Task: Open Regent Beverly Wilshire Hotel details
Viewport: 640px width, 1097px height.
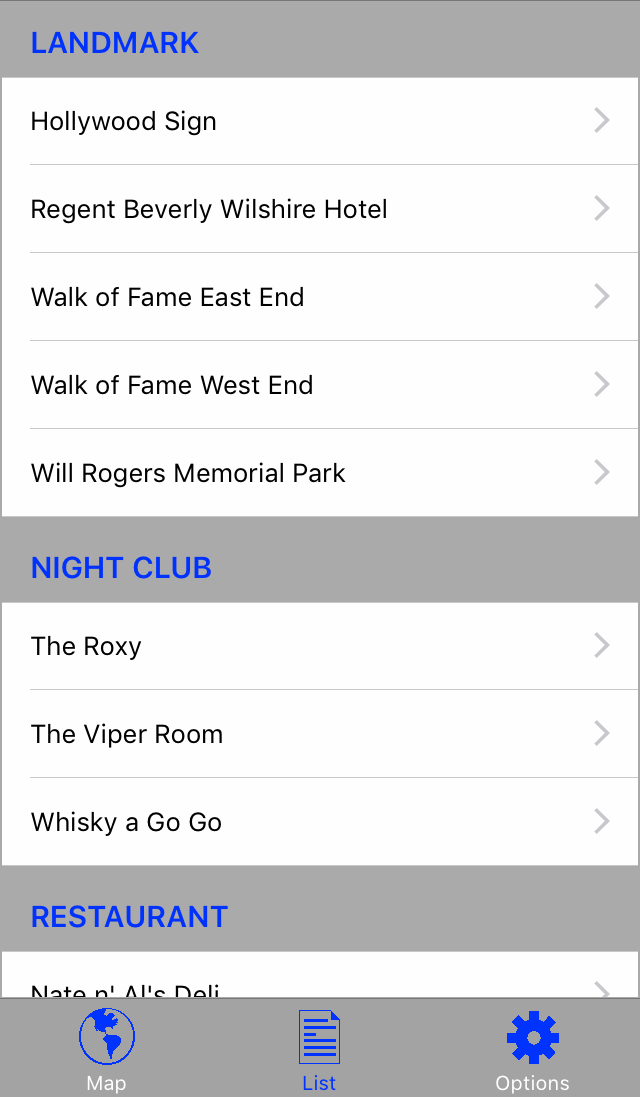Action: 320,209
